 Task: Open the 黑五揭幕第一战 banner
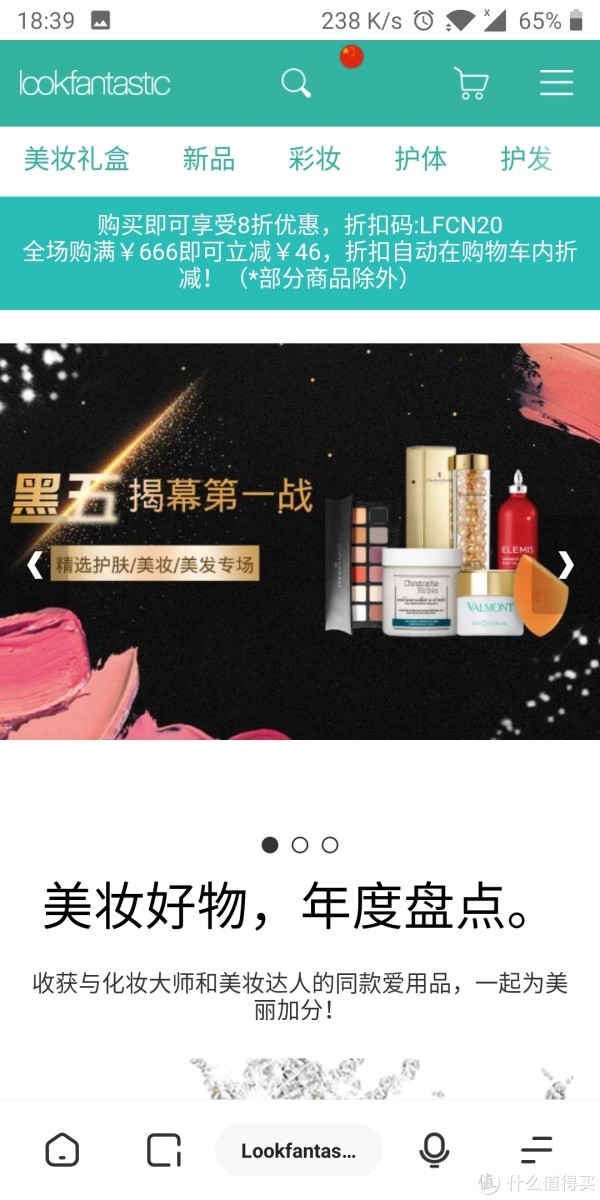click(300, 540)
